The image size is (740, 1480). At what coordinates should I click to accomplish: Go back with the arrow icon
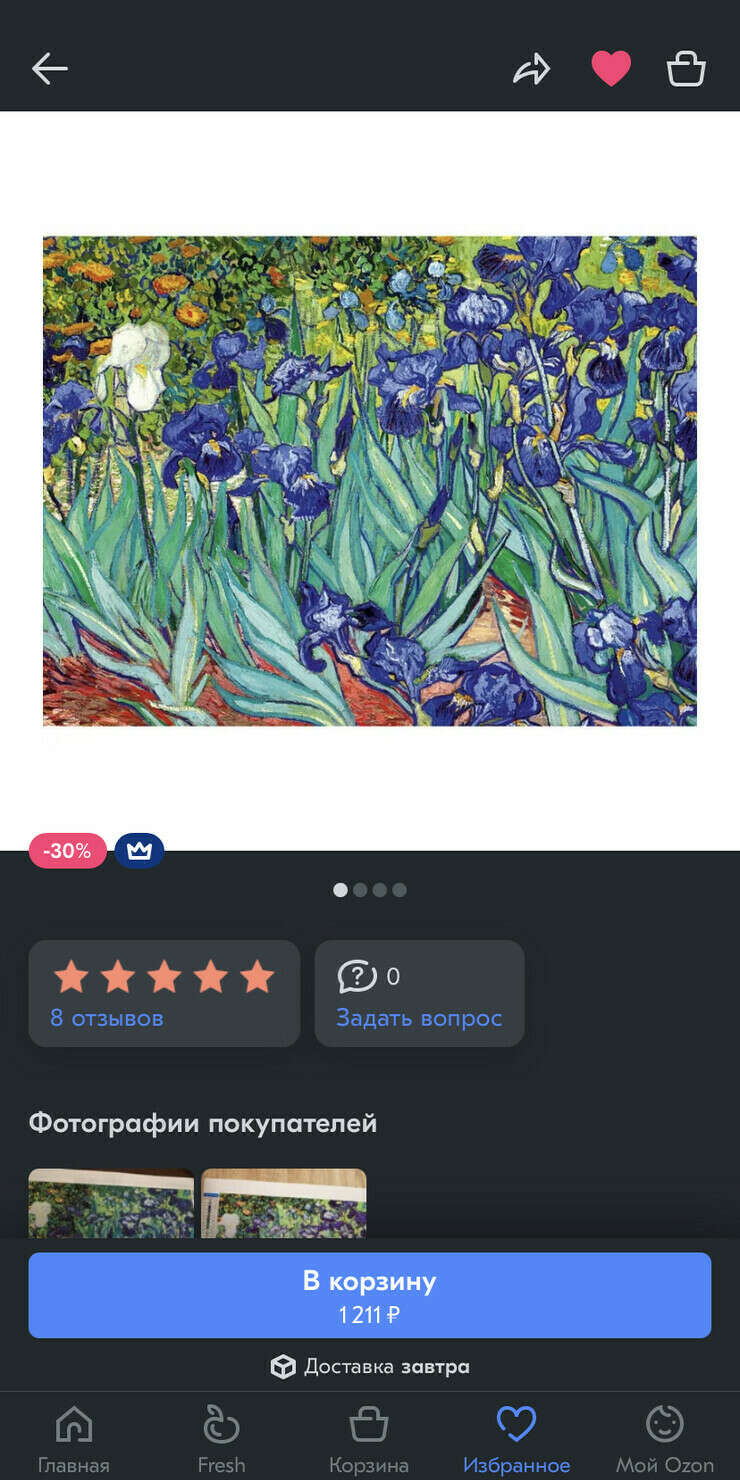click(x=49, y=68)
